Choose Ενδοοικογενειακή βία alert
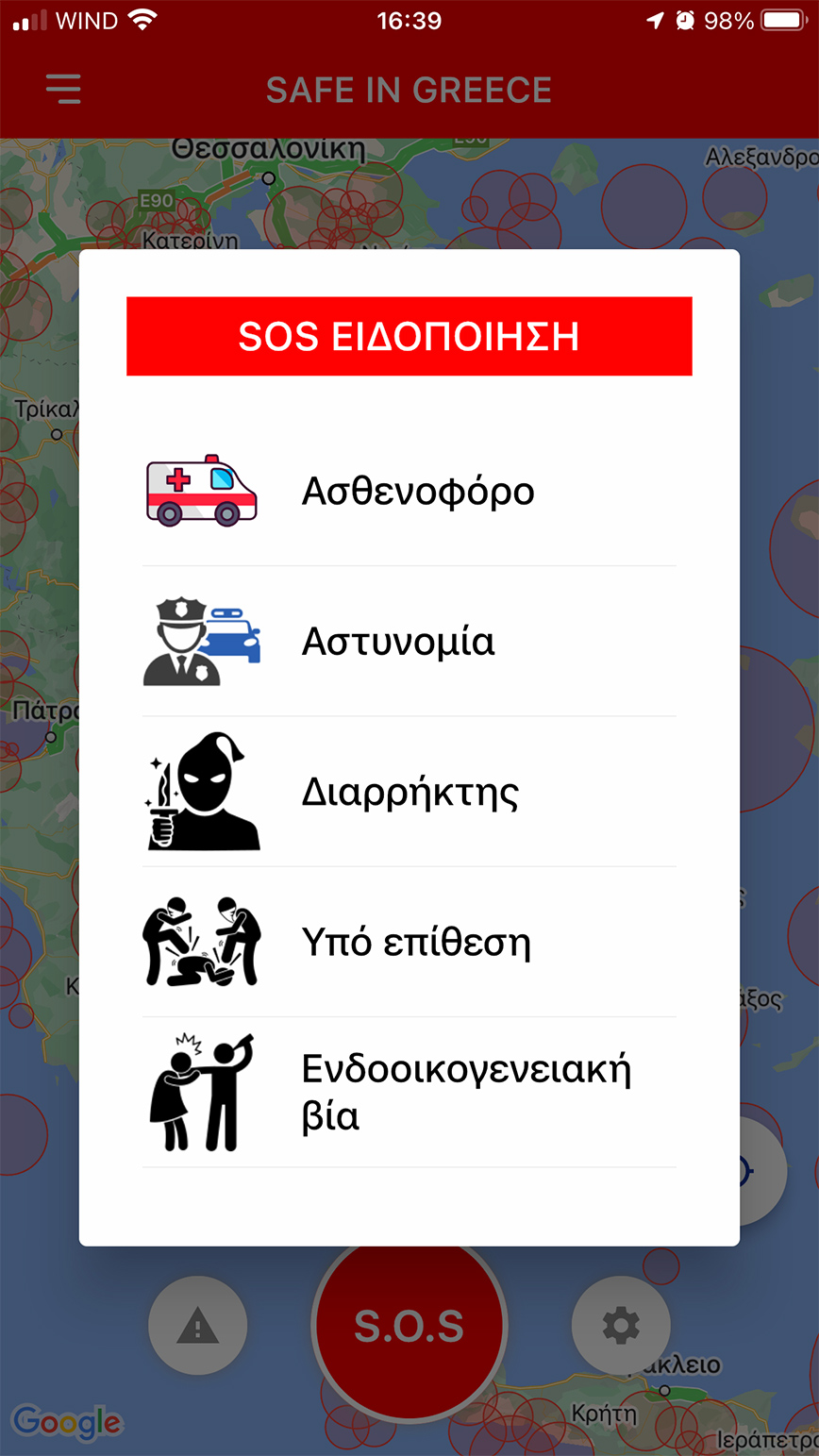This screenshot has height=1456, width=819. coord(409,1093)
